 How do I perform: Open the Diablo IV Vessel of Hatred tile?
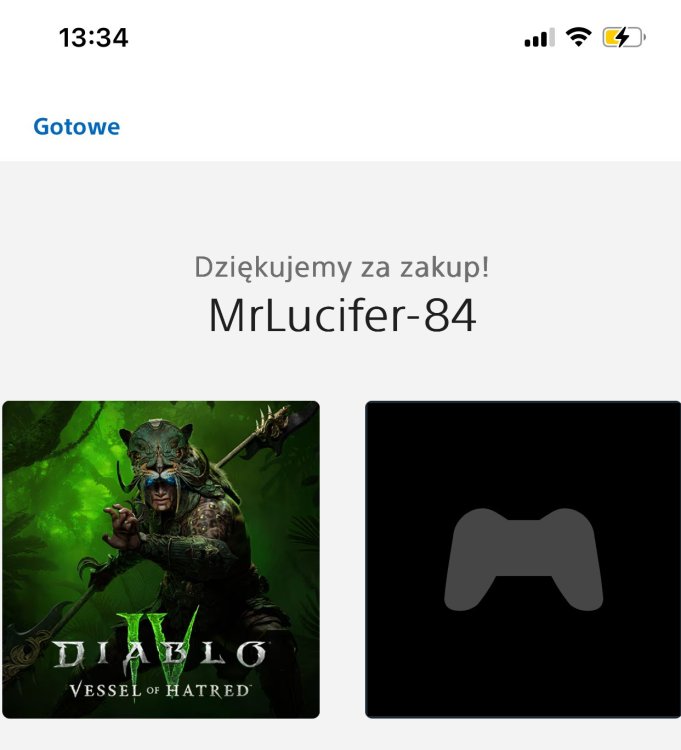(x=161, y=559)
